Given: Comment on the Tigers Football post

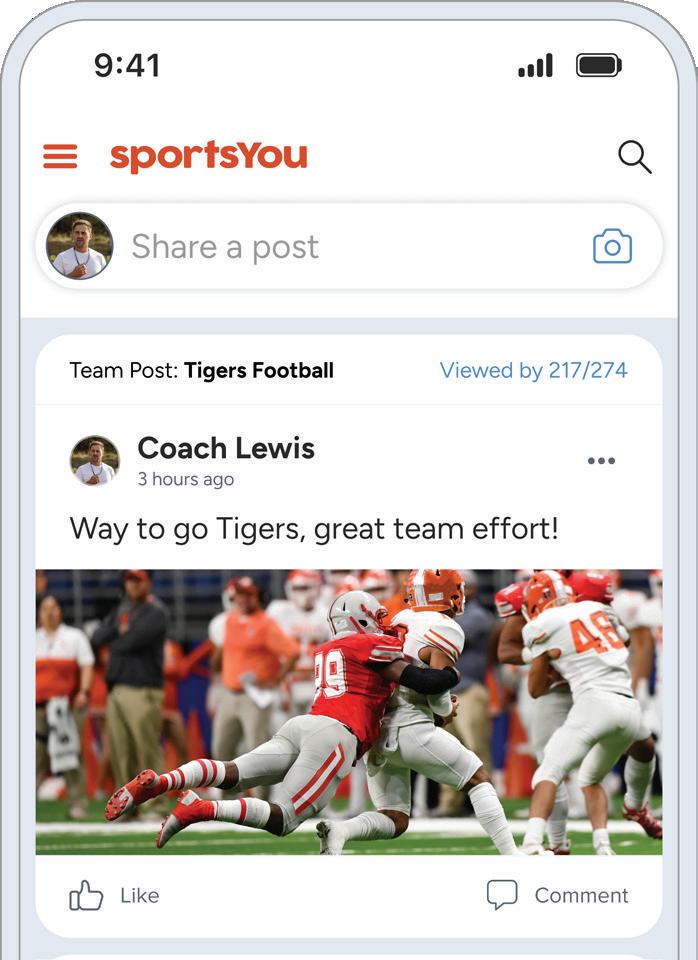Looking at the screenshot, I should click(x=558, y=895).
